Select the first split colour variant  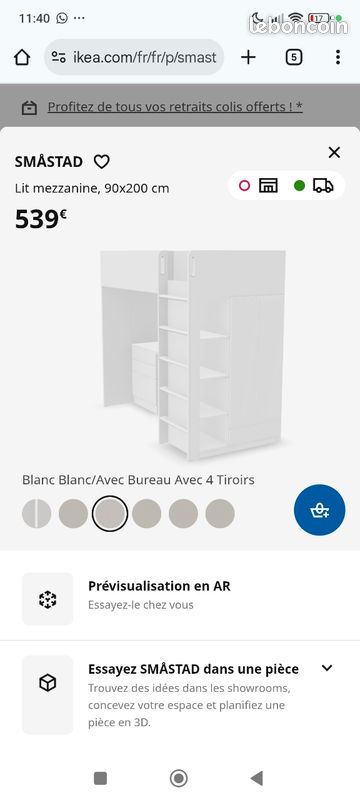click(37, 513)
